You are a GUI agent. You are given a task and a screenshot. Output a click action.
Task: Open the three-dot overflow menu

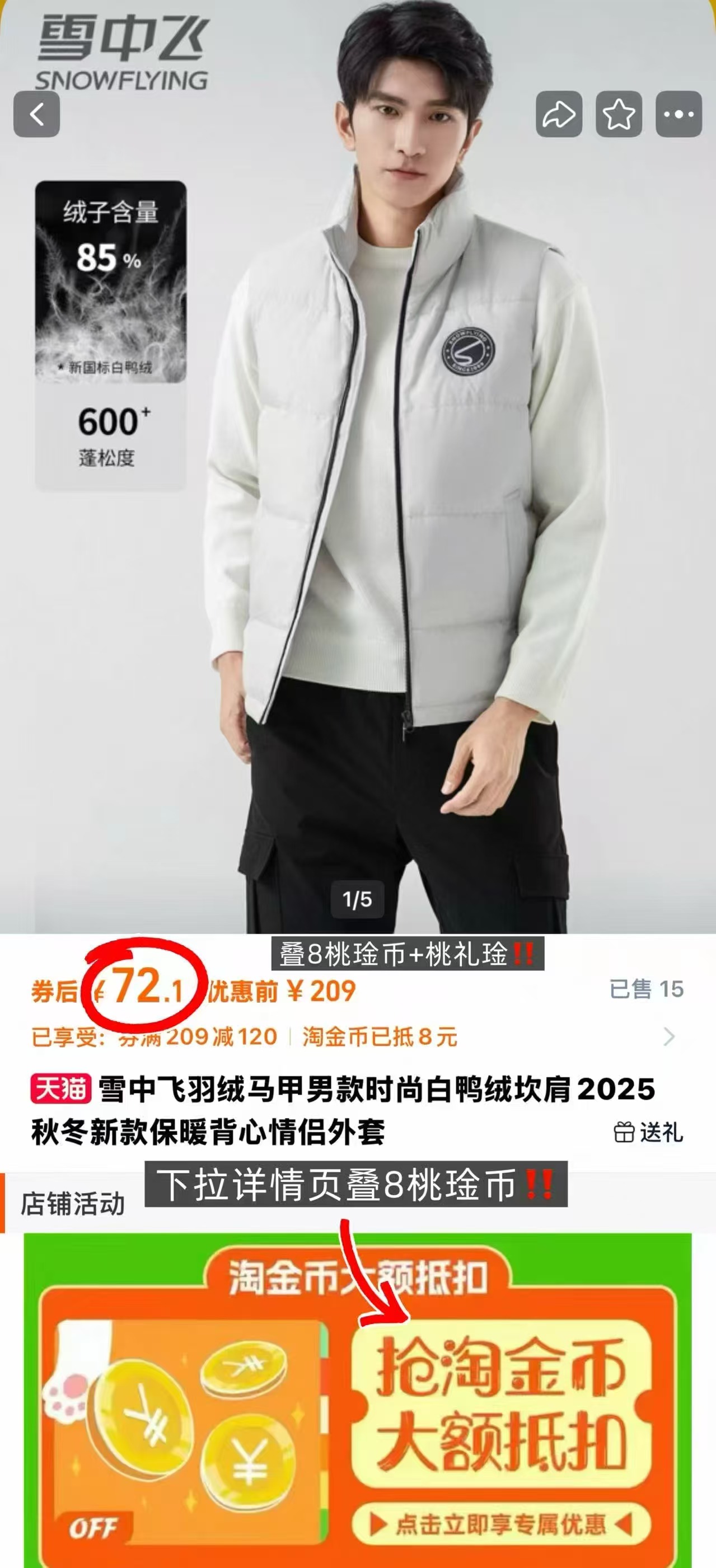click(678, 114)
